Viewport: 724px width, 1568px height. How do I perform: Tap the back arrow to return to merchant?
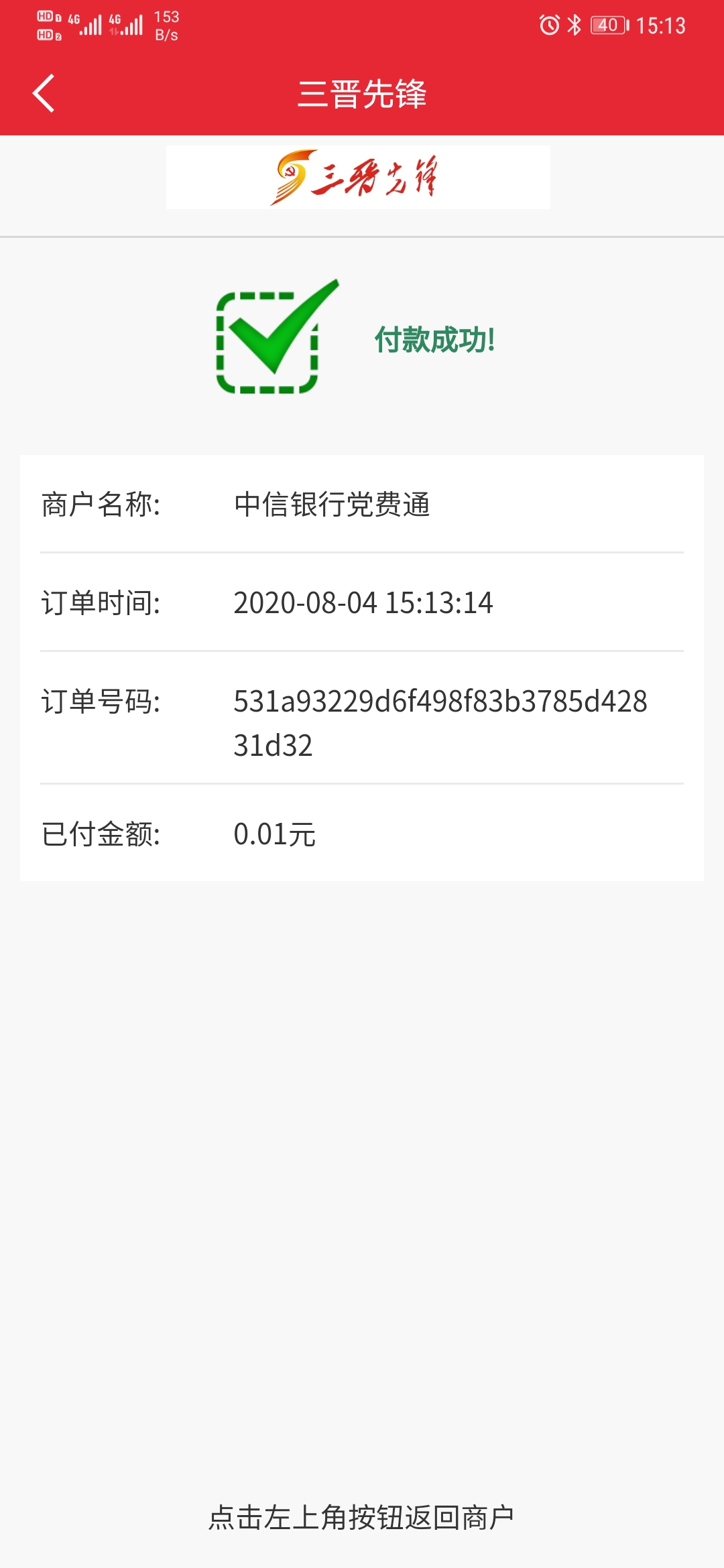tap(44, 93)
